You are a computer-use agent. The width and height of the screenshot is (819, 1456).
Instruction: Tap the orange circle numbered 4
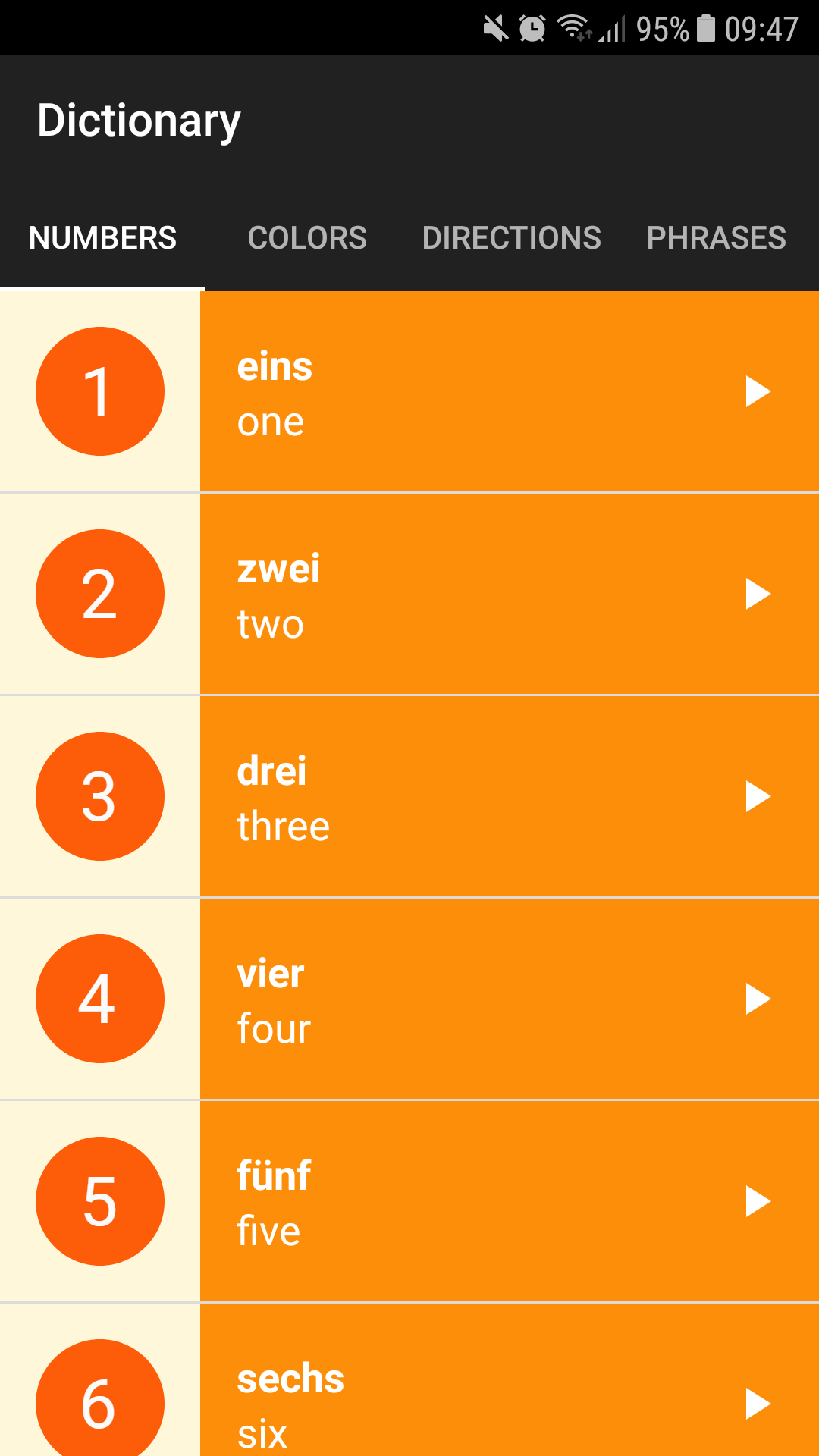click(99, 999)
